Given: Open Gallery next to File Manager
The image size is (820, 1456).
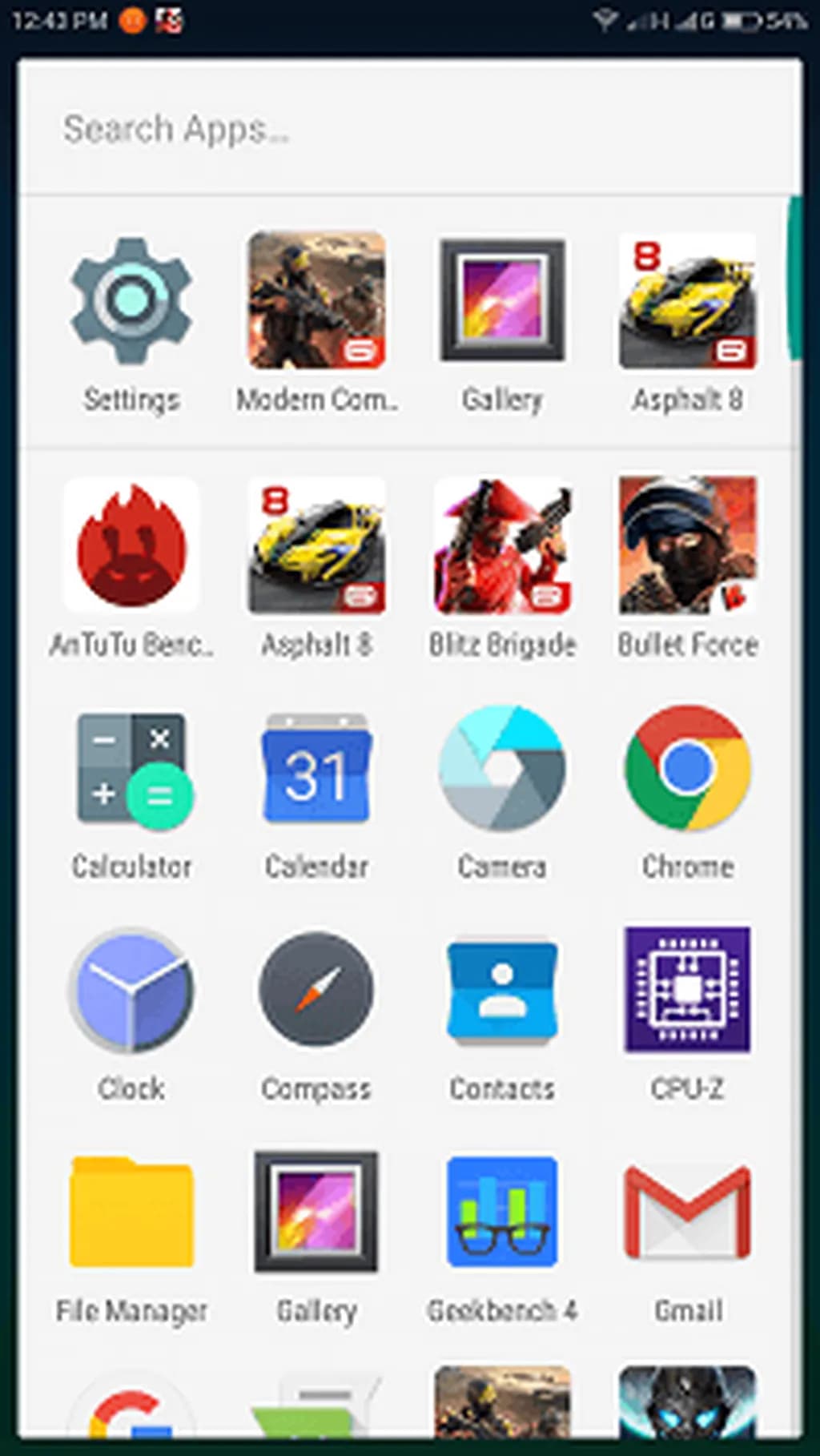Looking at the screenshot, I should click(316, 1213).
